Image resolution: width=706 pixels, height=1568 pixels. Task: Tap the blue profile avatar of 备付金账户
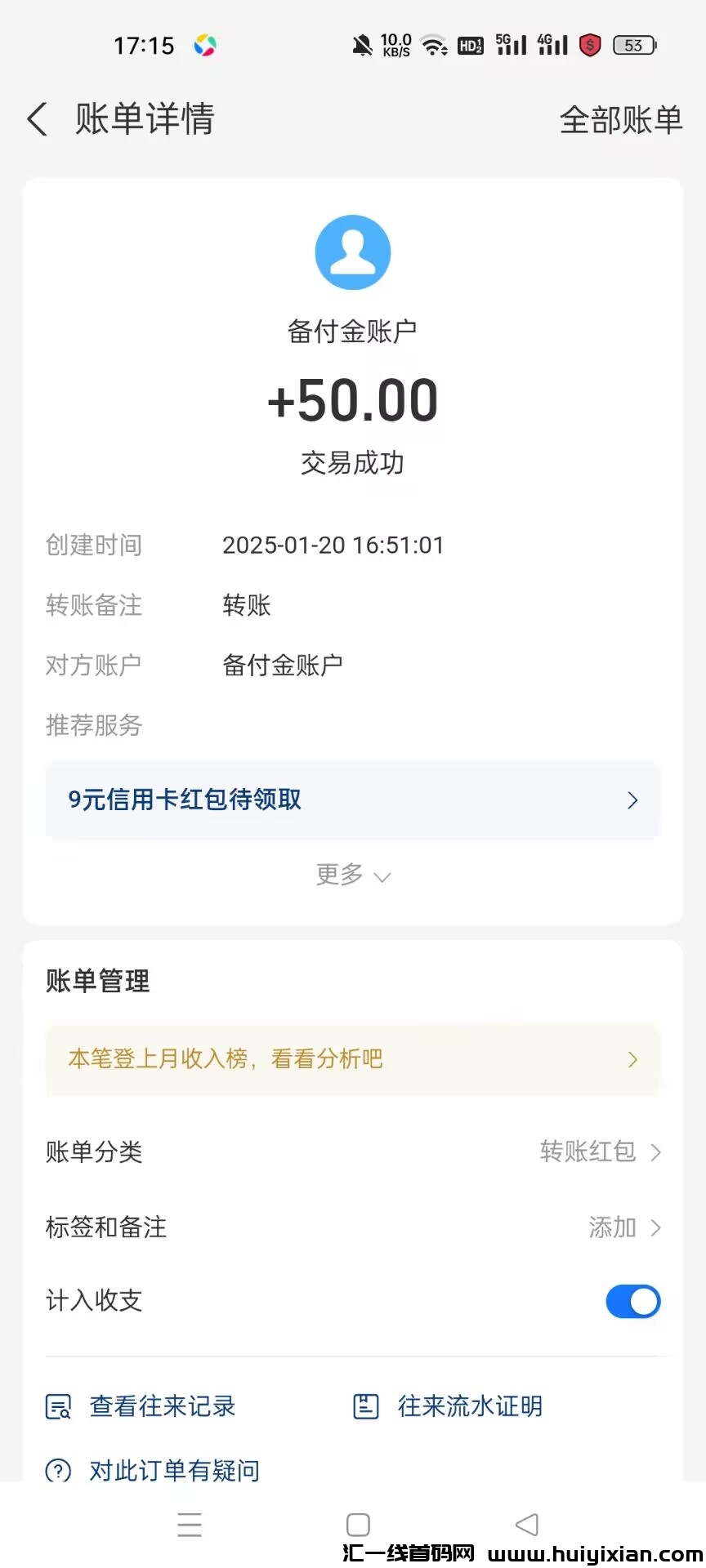click(353, 252)
